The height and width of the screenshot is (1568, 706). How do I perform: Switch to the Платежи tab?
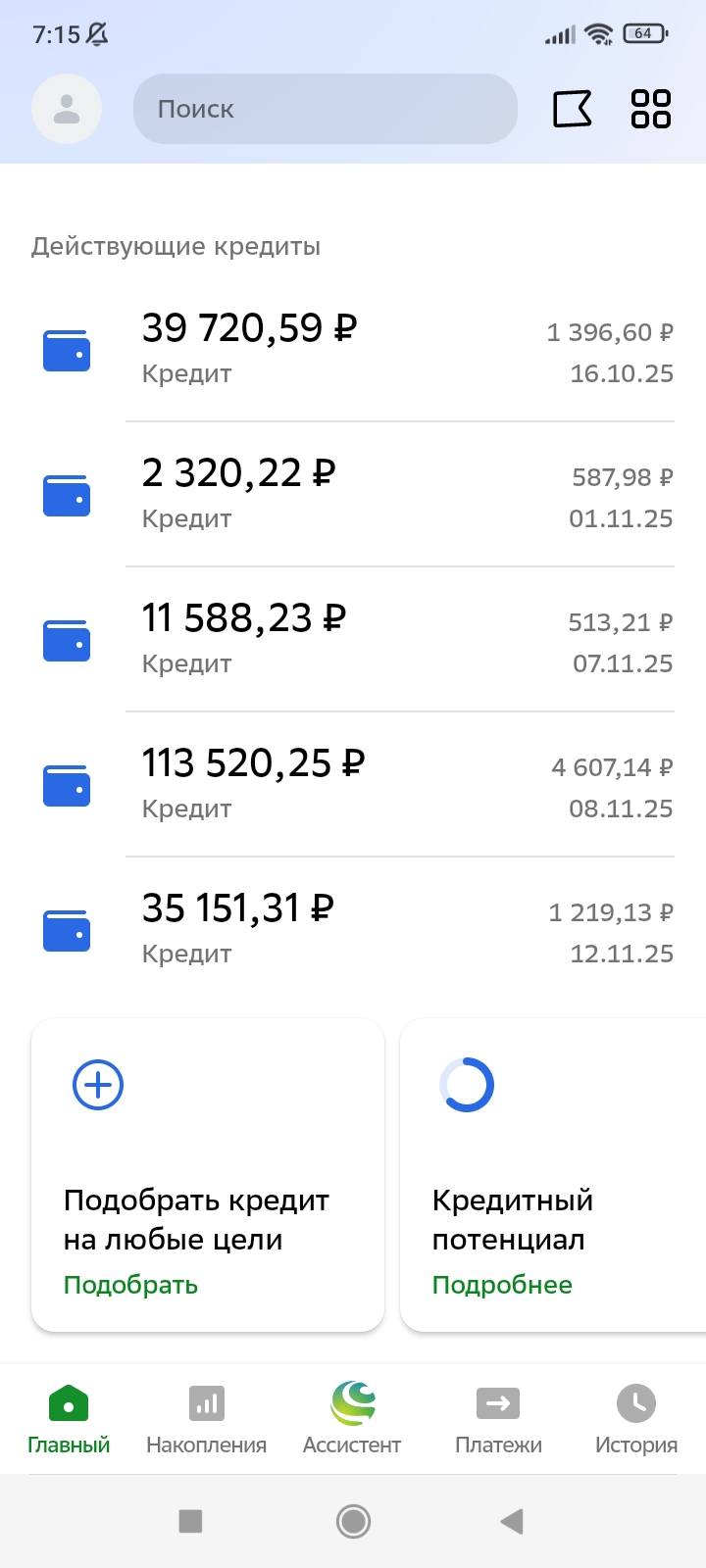(x=498, y=1416)
